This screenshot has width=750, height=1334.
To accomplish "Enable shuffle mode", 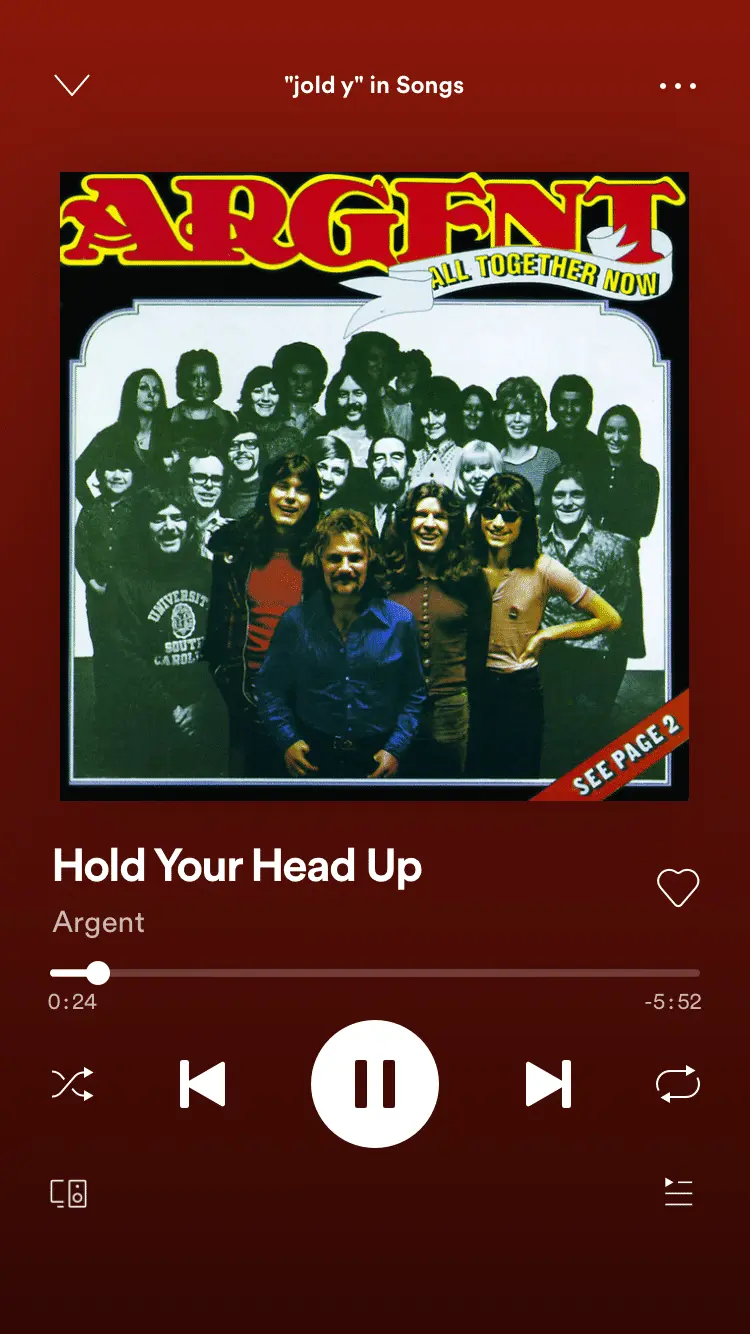I will click(x=72, y=1084).
